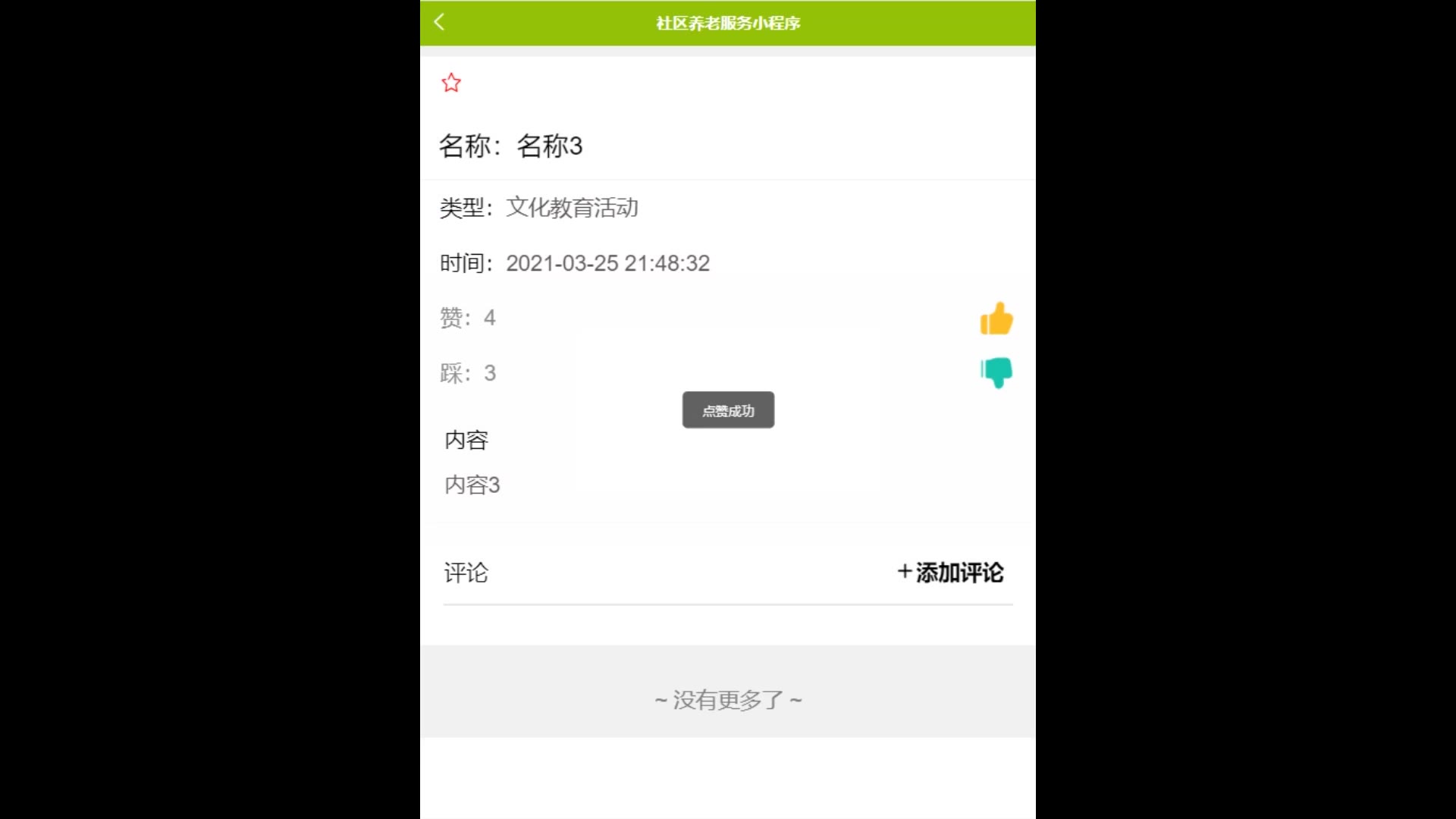
Task: Go back using the header arrow
Action: pos(439,22)
